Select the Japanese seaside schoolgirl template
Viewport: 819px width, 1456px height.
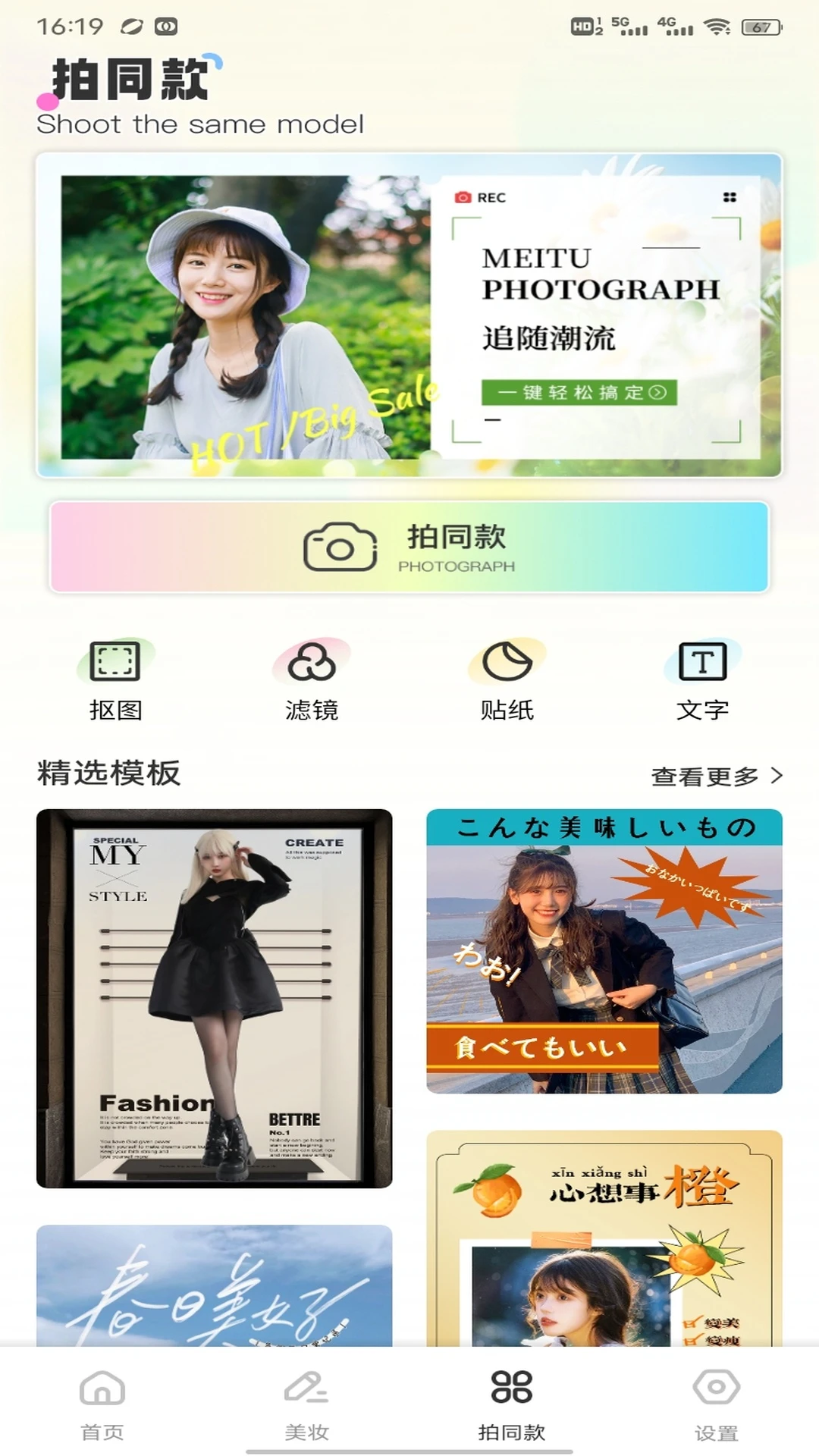[x=604, y=951]
